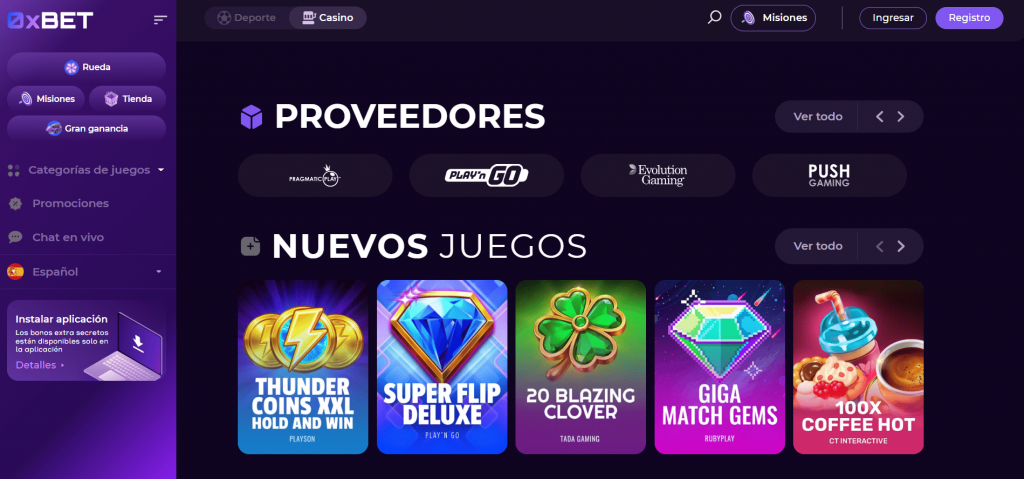Screen dimensions: 1024x479
Task: Expand Categorías de juegos
Action: 88,170
